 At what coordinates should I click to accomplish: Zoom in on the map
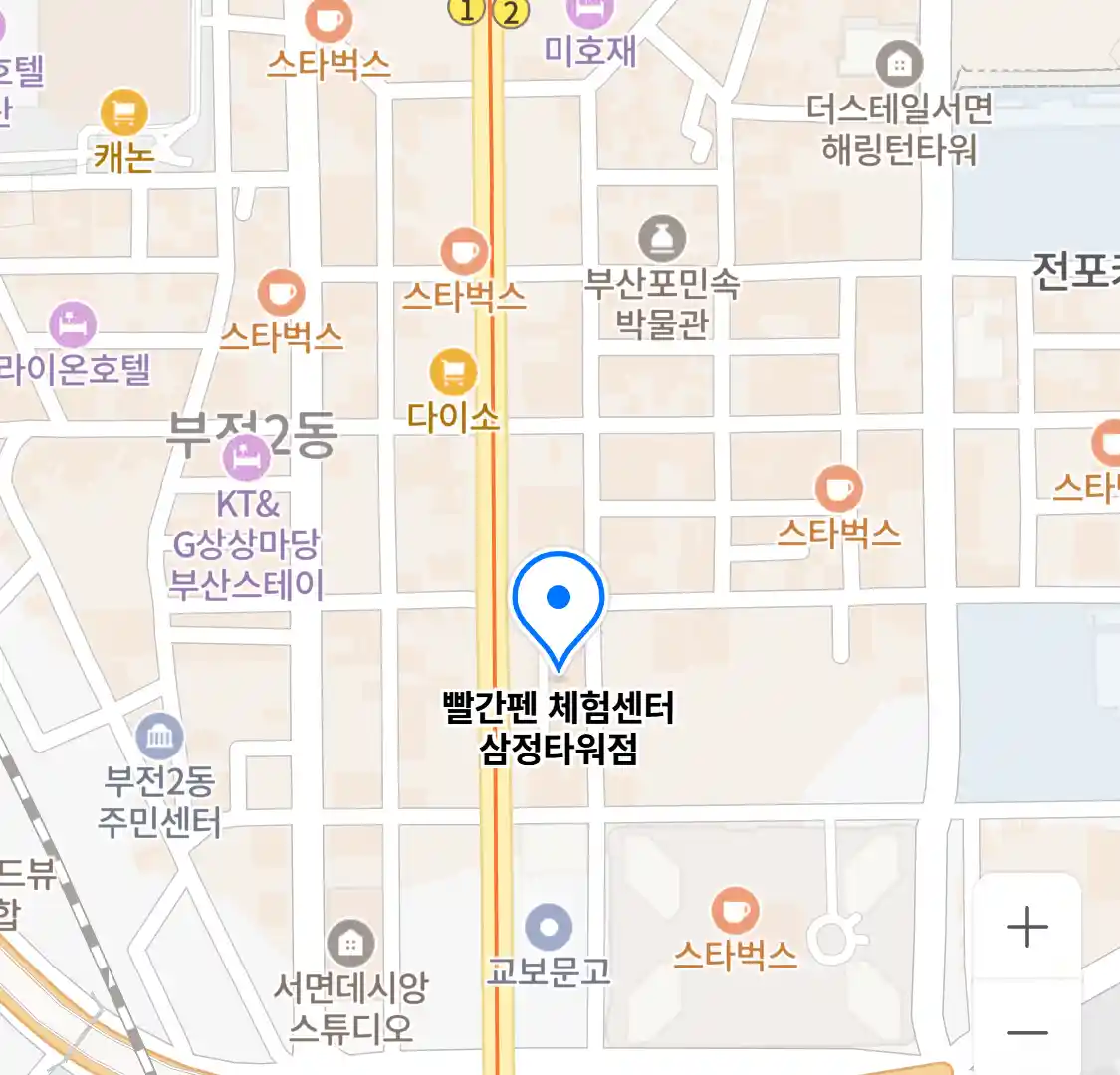[x=1026, y=928]
